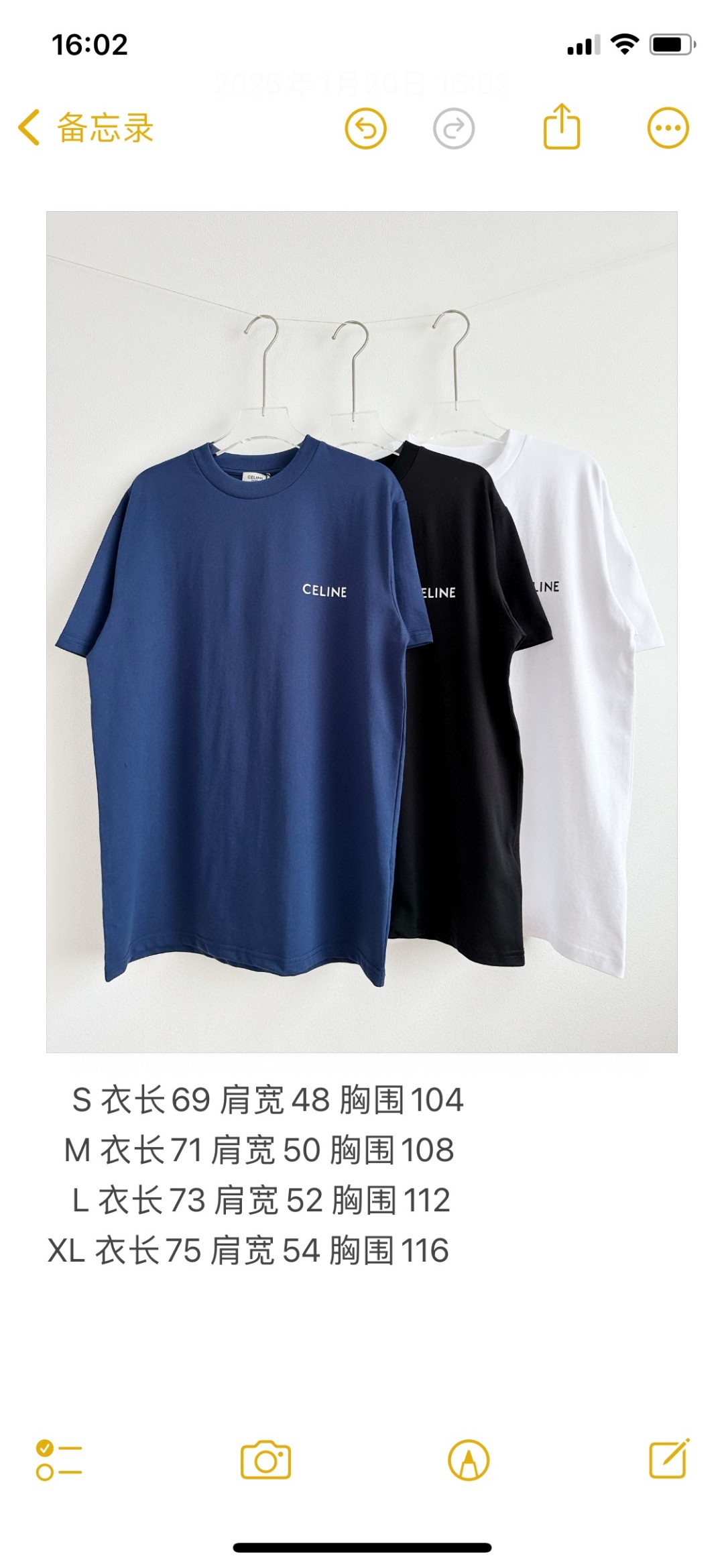Open the more options menu
The height and width of the screenshot is (1568, 724).
[x=668, y=127]
